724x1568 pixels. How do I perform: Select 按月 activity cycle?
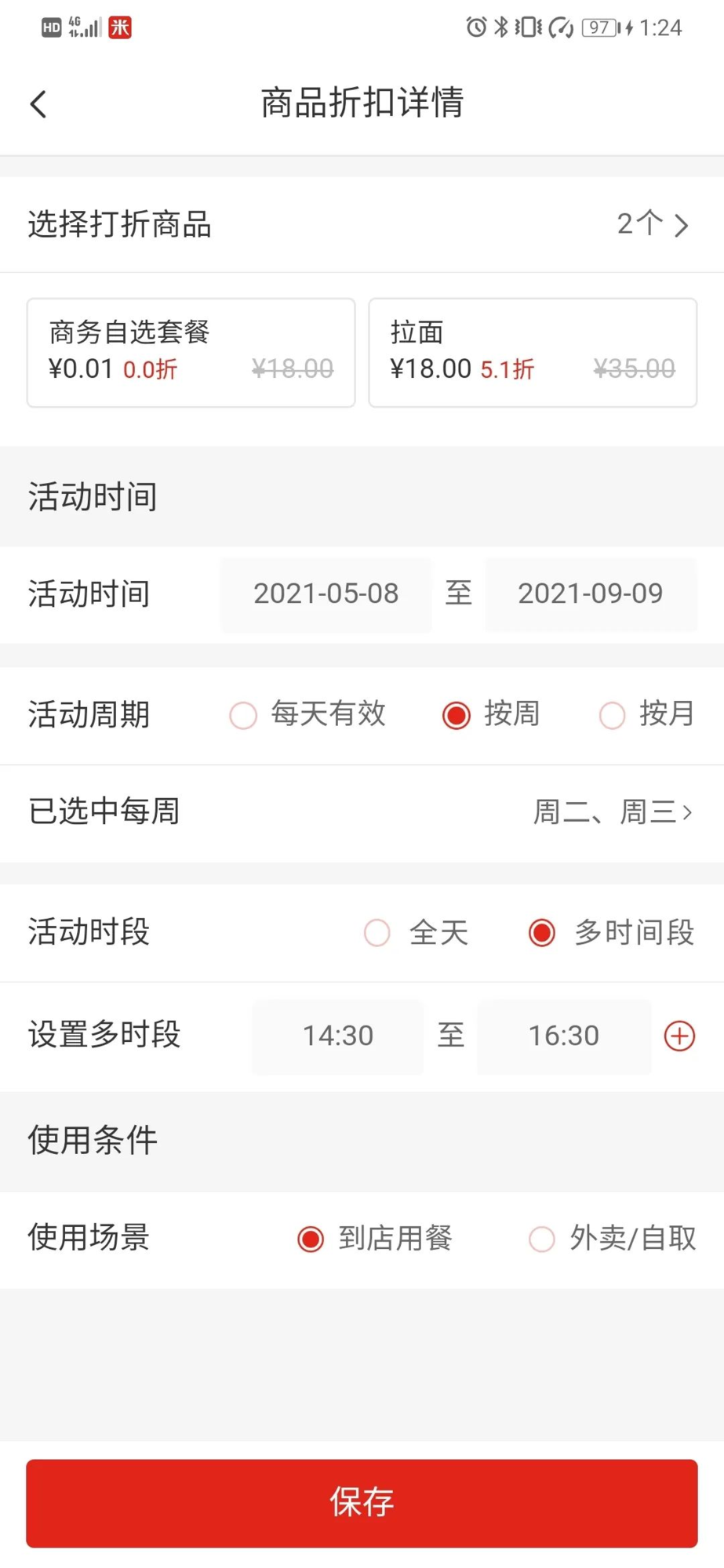pos(647,714)
